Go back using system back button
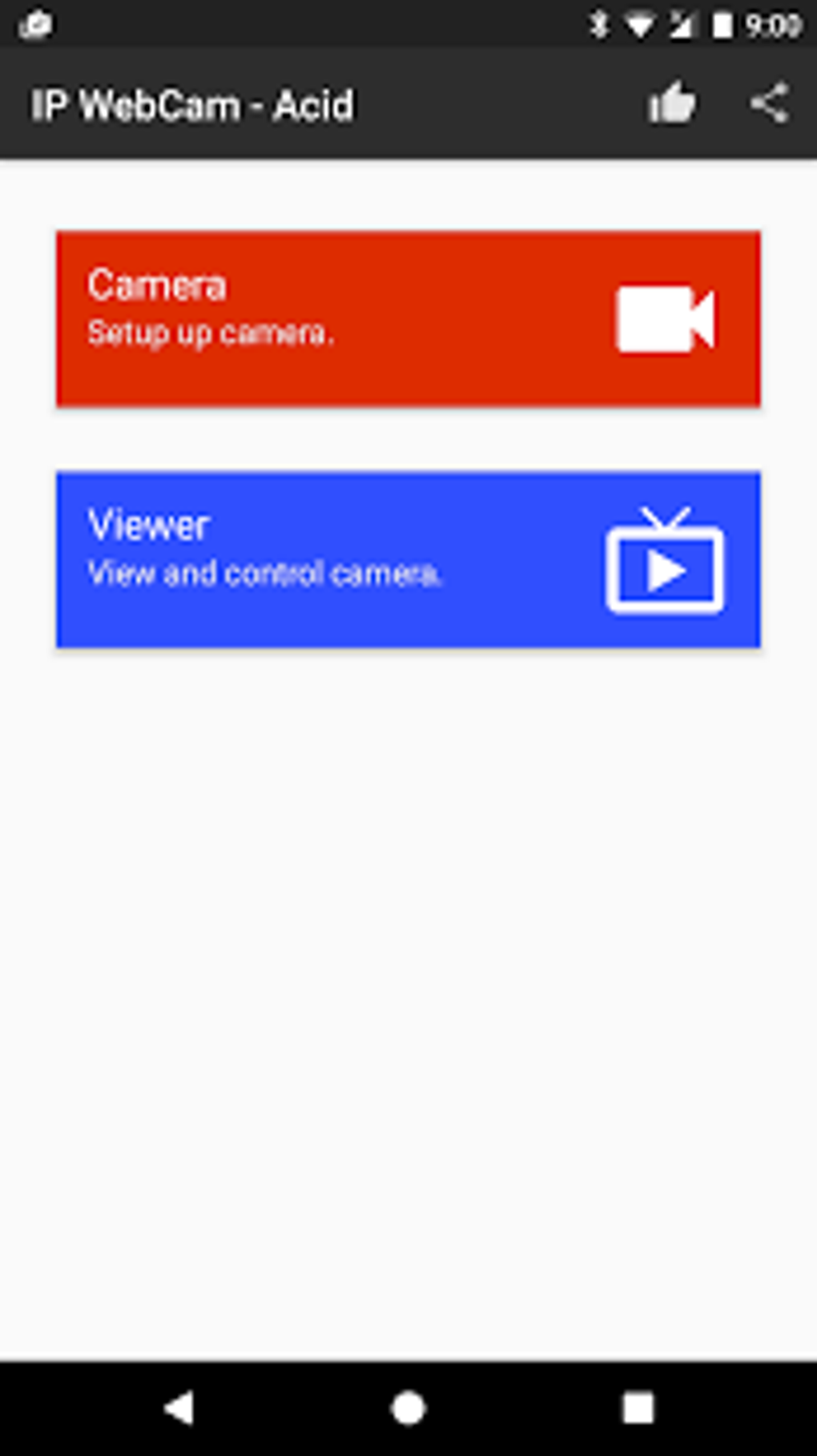Image resolution: width=817 pixels, height=1456 pixels. coord(179,1408)
